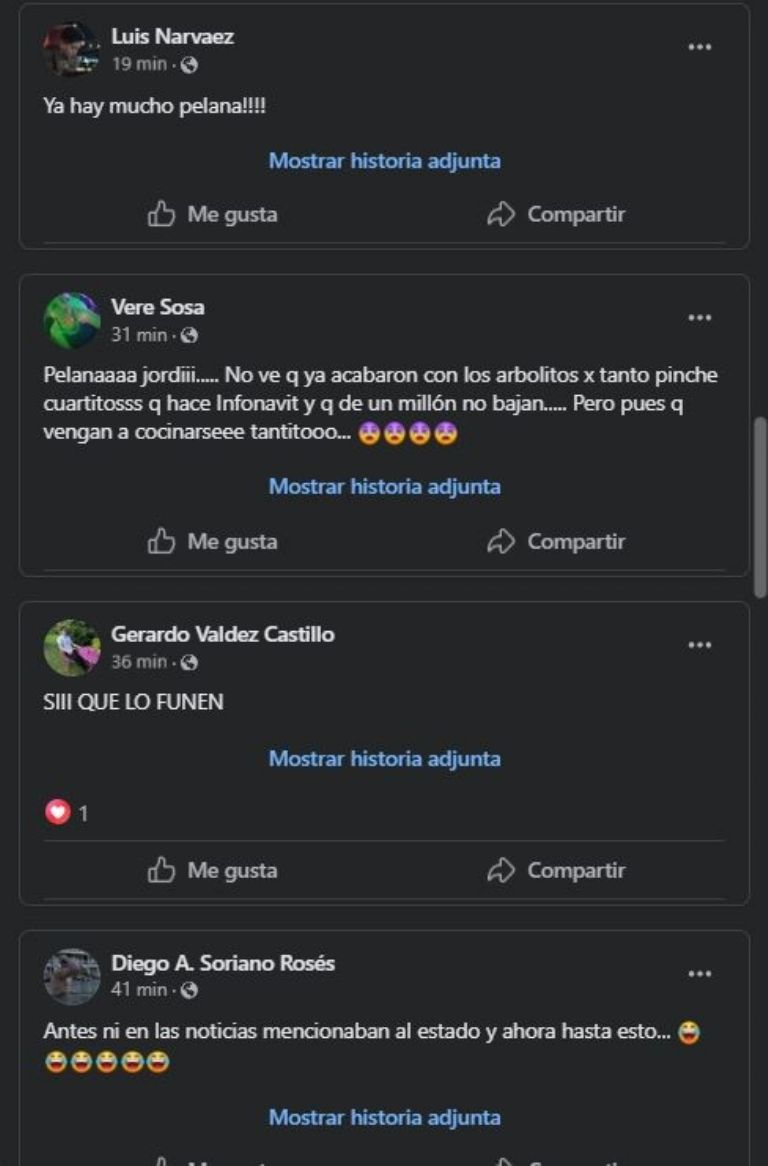Like Vere Sosa's post
Image resolution: width=768 pixels, height=1166 pixels.
[x=213, y=542]
